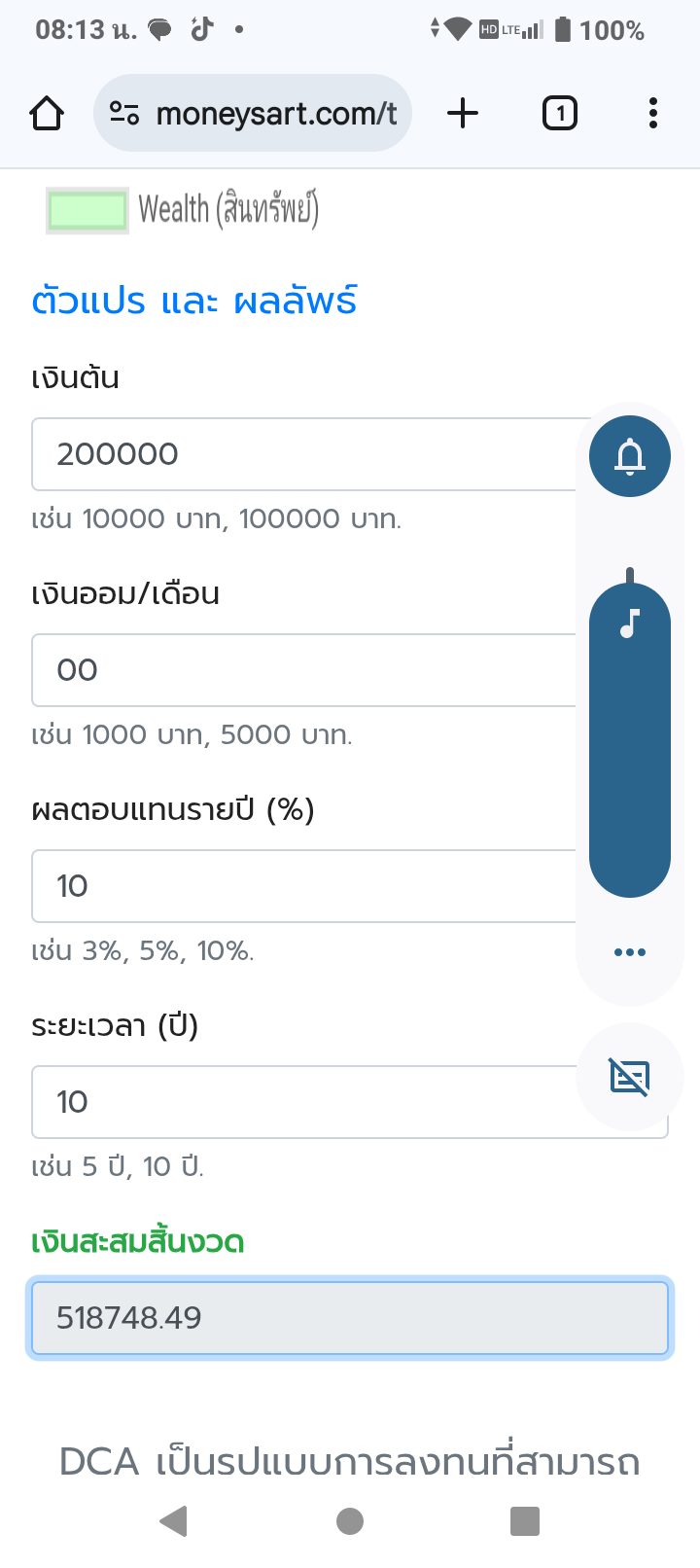Viewport: 700px width, 1568px height.
Task: Open a new browser tab
Action: (x=463, y=114)
